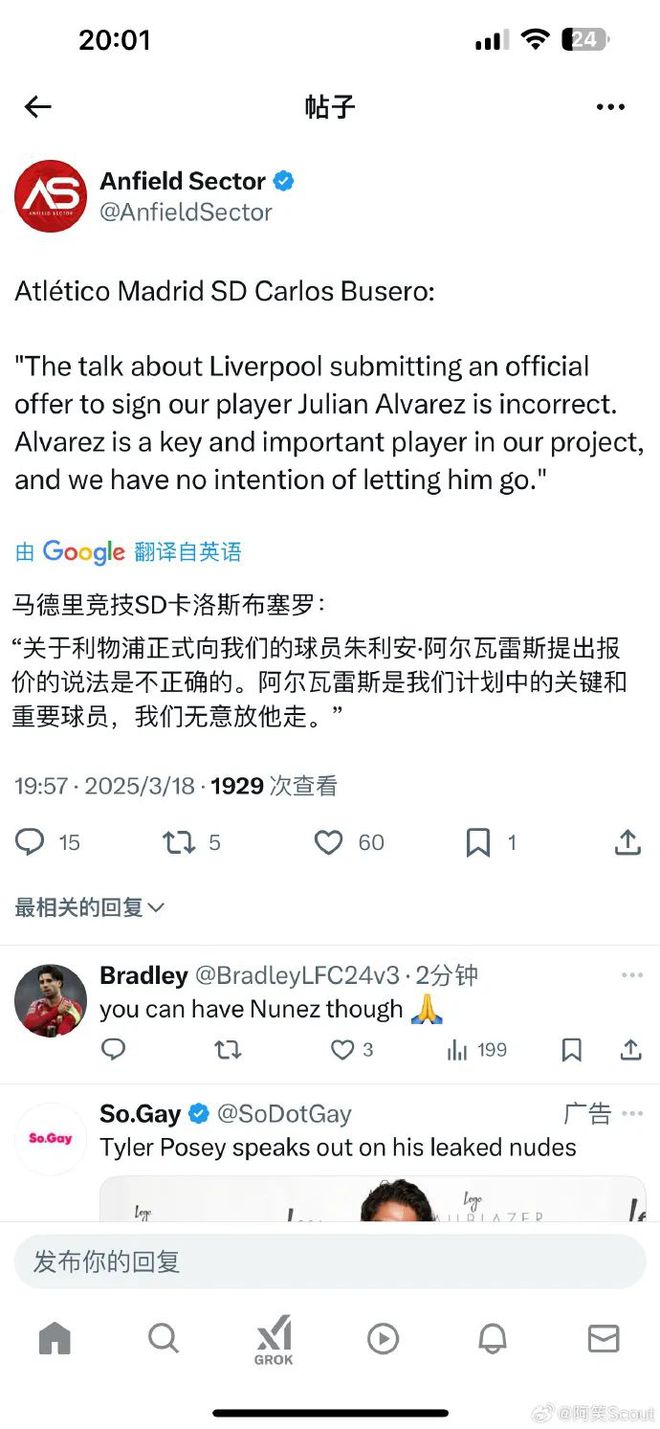The image size is (660, 1429).
Task: Like the Anfield Sector post
Action: [329, 842]
